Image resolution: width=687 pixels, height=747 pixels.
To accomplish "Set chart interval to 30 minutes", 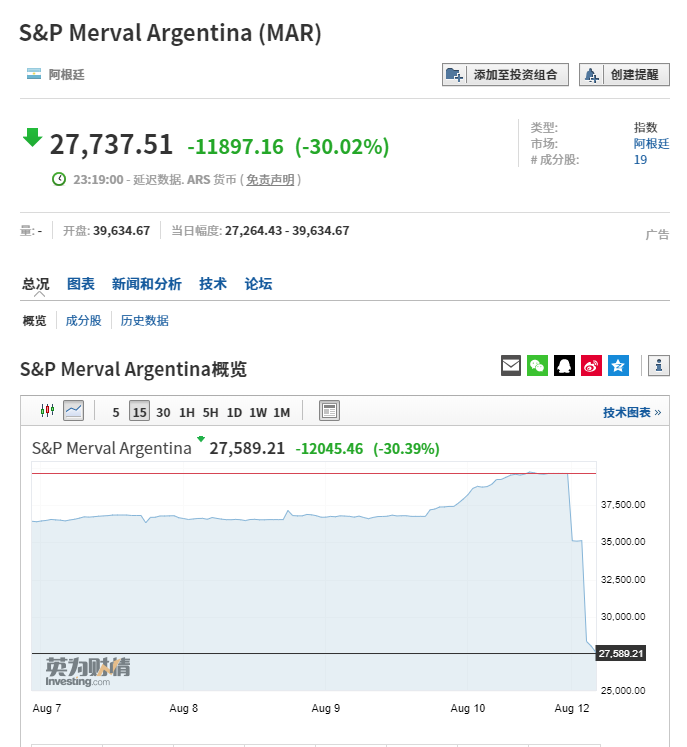I will (x=163, y=412).
